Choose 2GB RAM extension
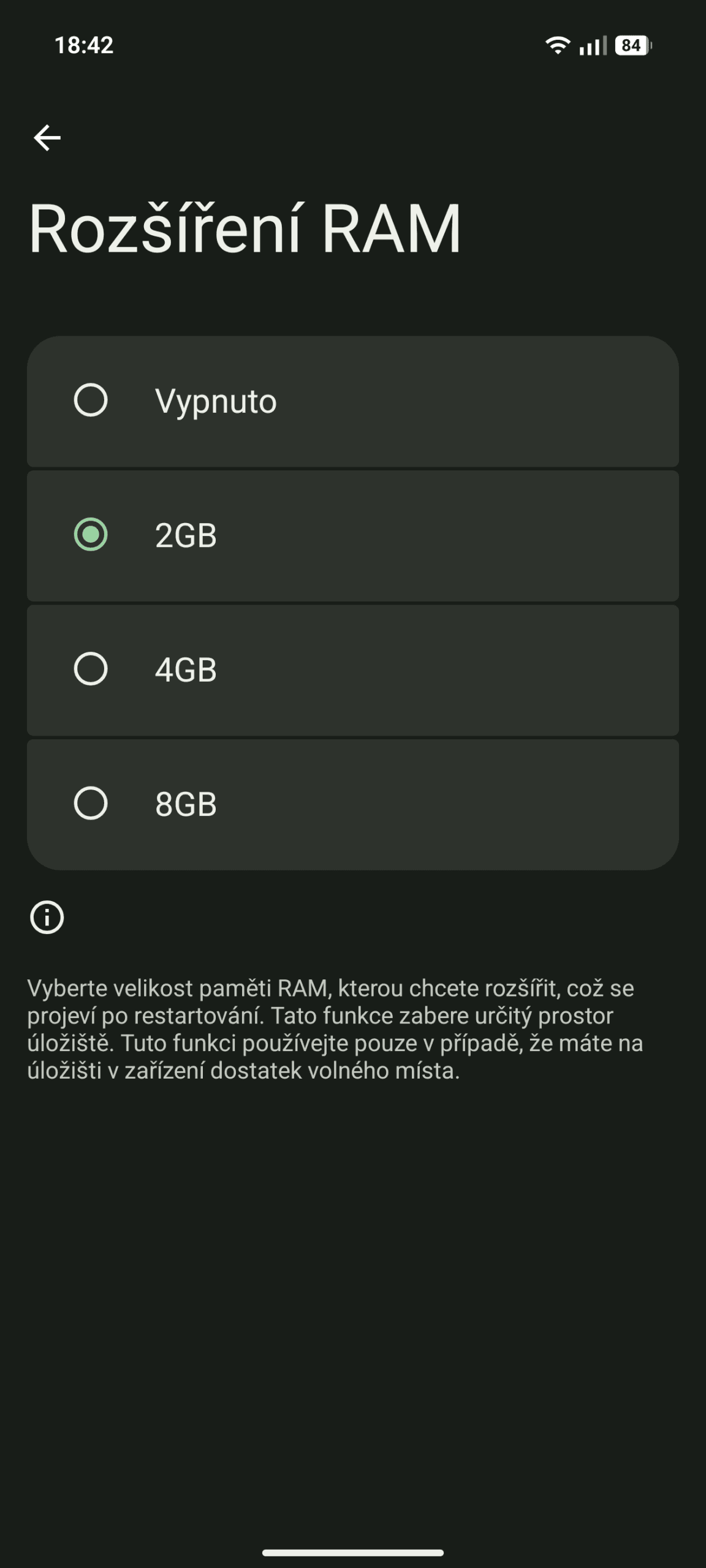This screenshot has height=1568, width=706. pyautogui.click(x=91, y=535)
